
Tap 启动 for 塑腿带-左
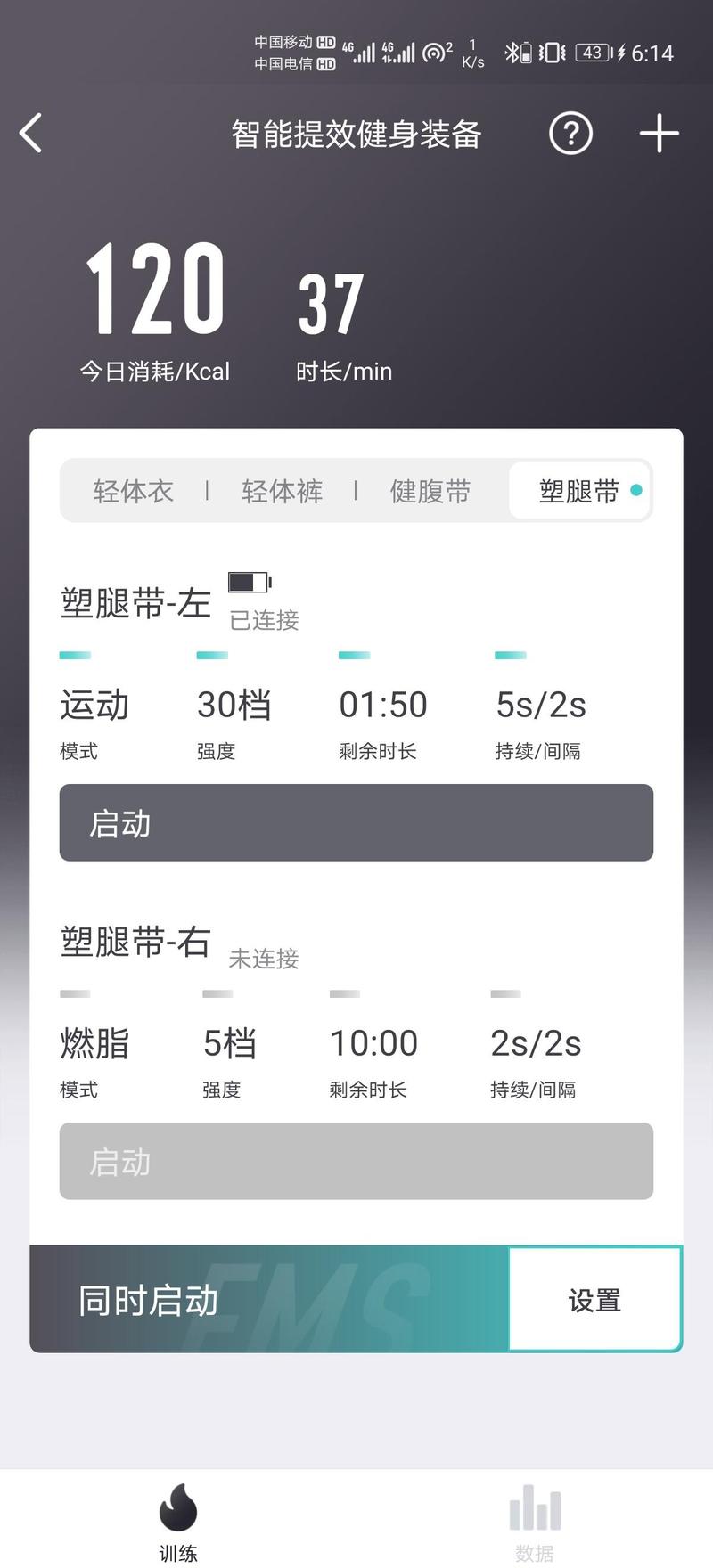[x=356, y=822]
